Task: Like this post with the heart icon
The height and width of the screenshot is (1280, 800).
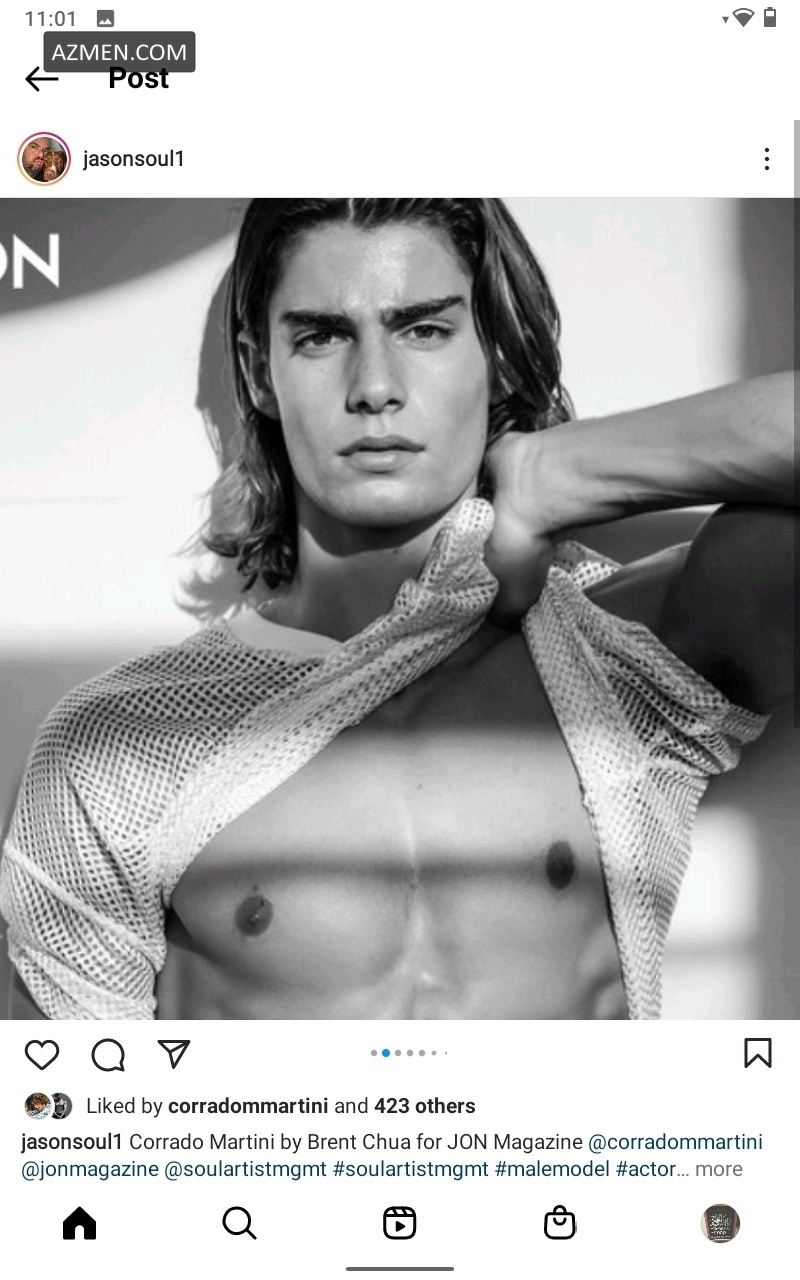Action: pos(42,1054)
